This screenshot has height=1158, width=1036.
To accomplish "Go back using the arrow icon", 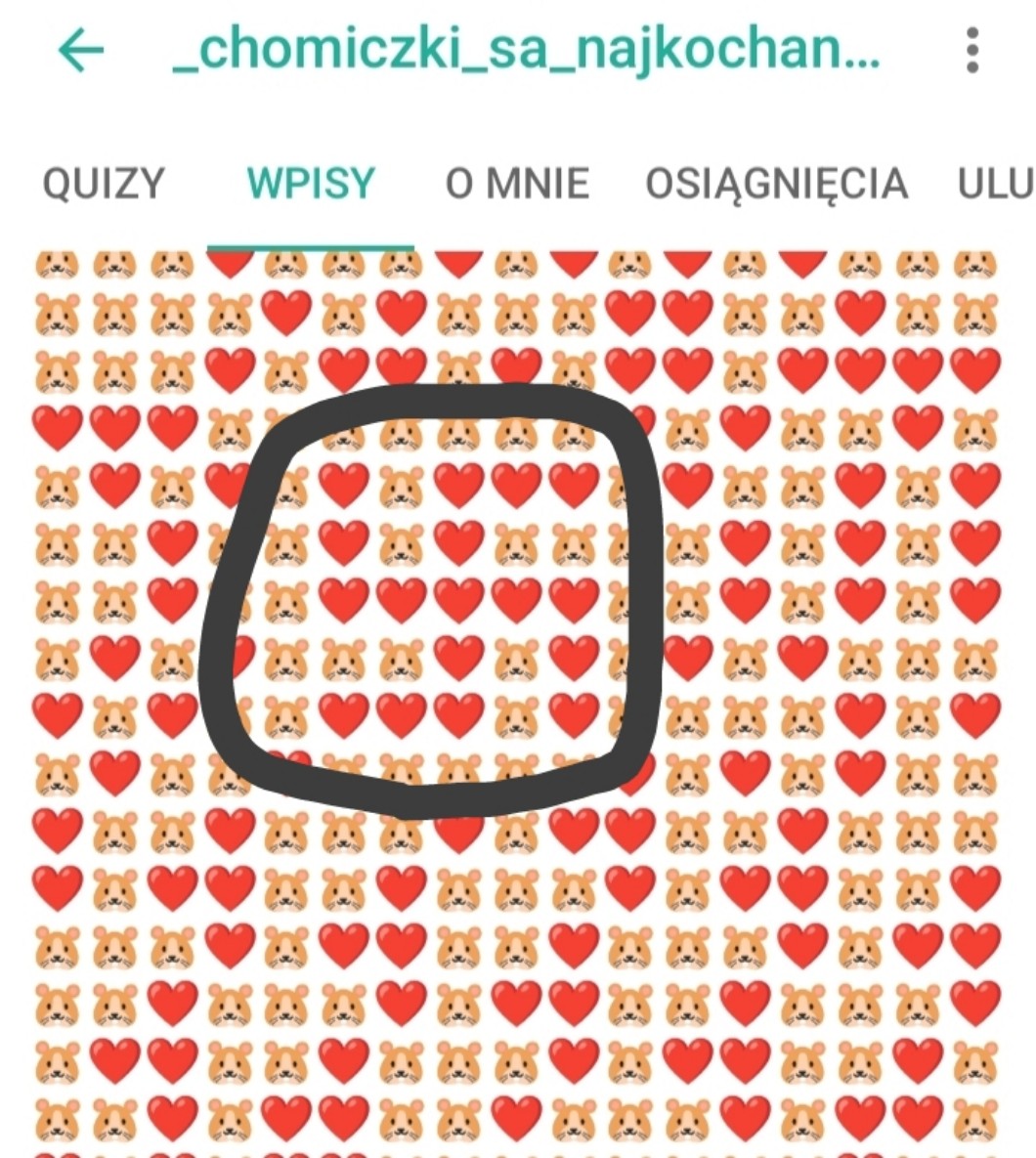I will (81, 51).
